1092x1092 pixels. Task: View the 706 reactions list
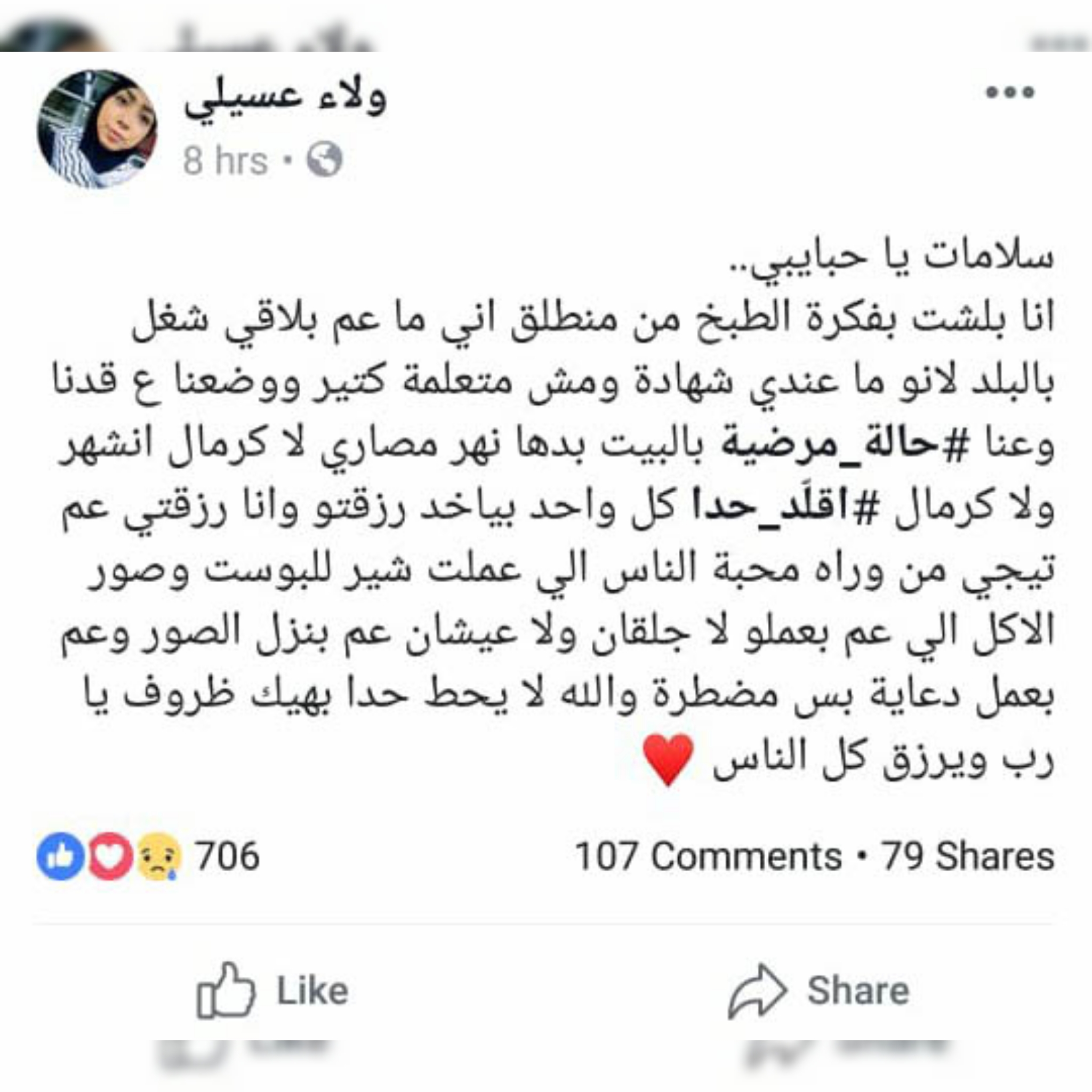tap(148, 856)
